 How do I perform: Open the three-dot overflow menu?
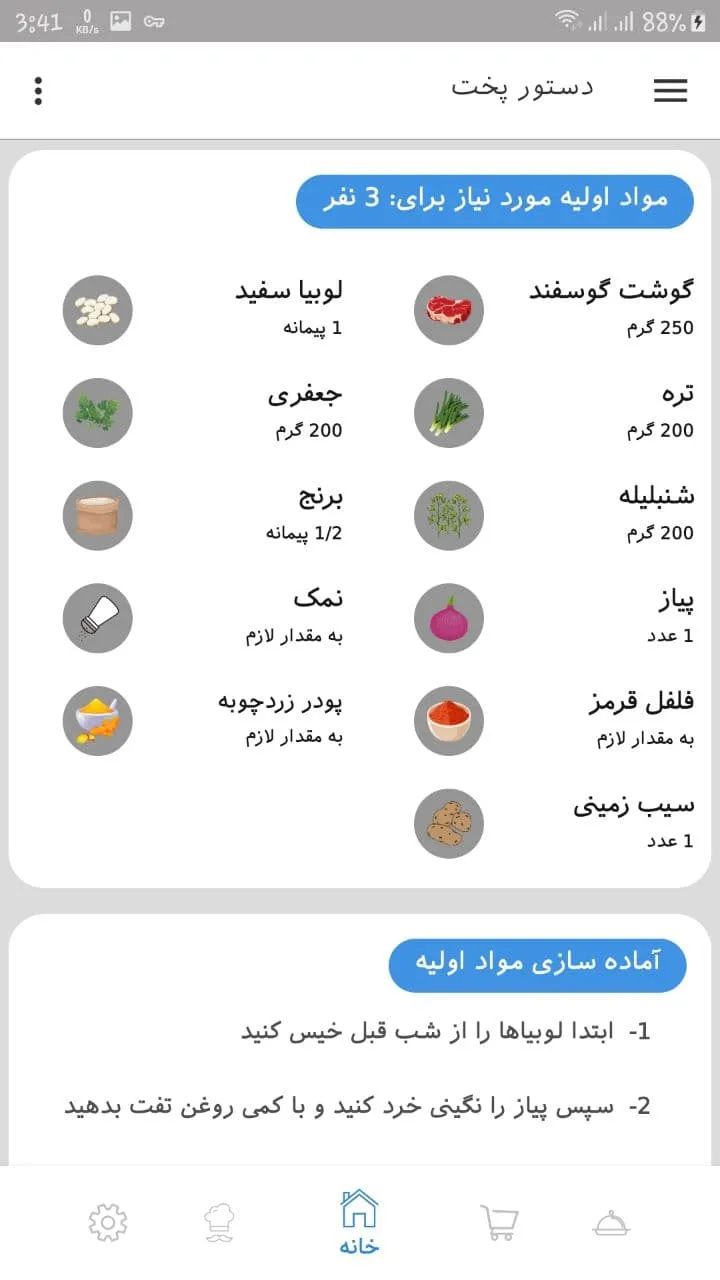38,90
